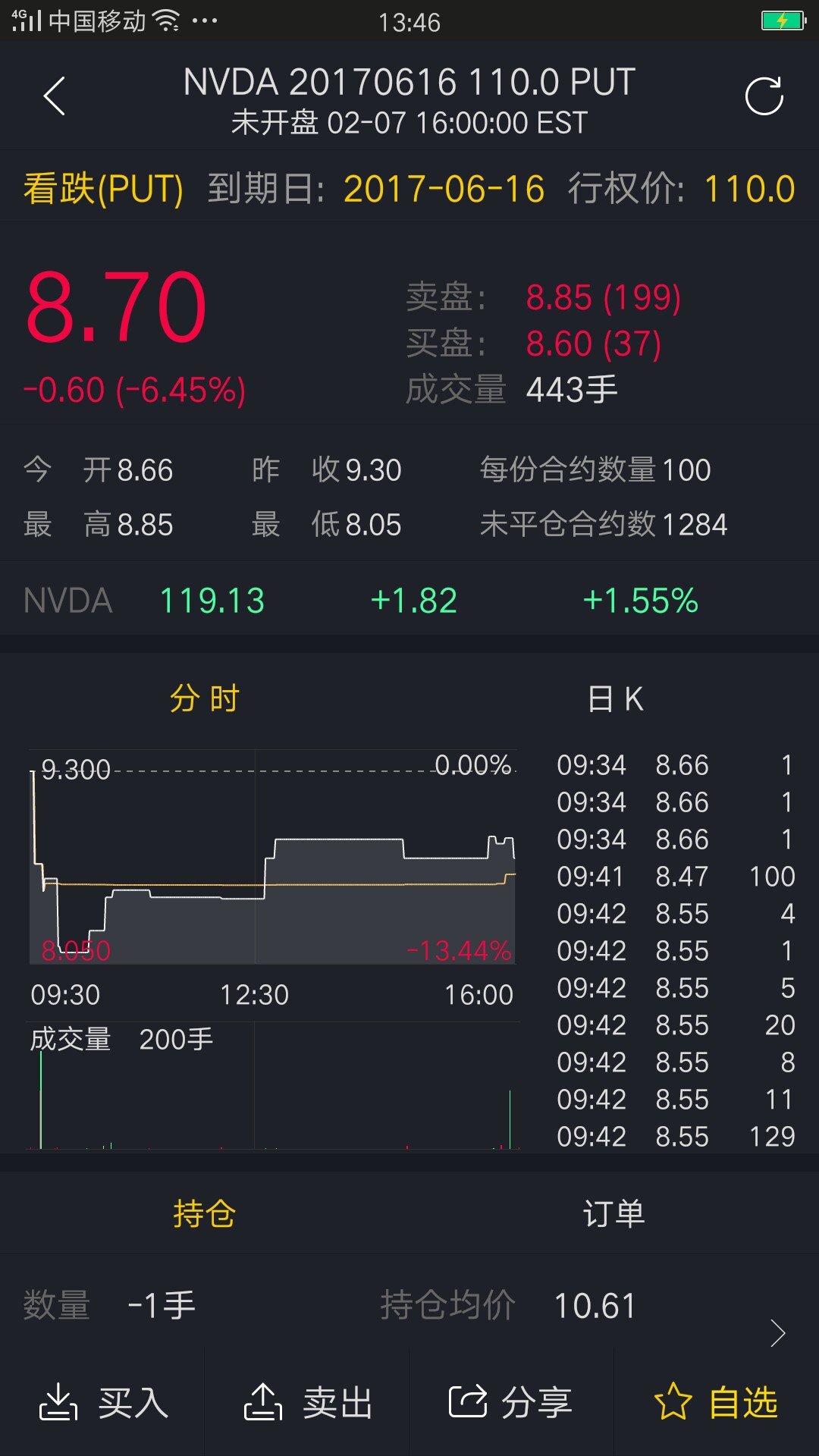The height and width of the screenshot is (1456, 819).
Task: Go back using the top-left arrow
Action: pyautogui.click(x=55, y=96)
